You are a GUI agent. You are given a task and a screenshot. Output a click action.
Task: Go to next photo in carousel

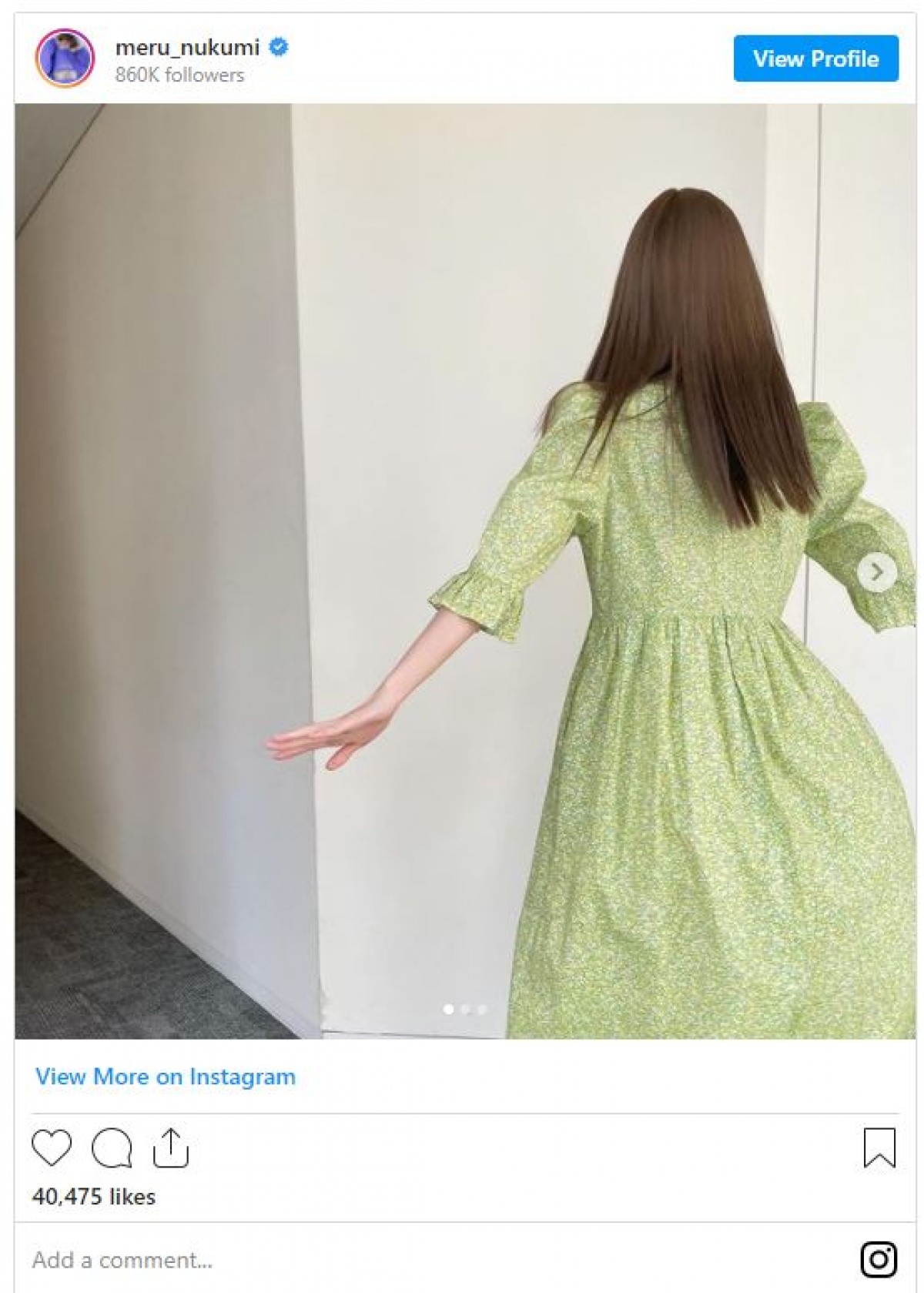(x=876, y=572)
